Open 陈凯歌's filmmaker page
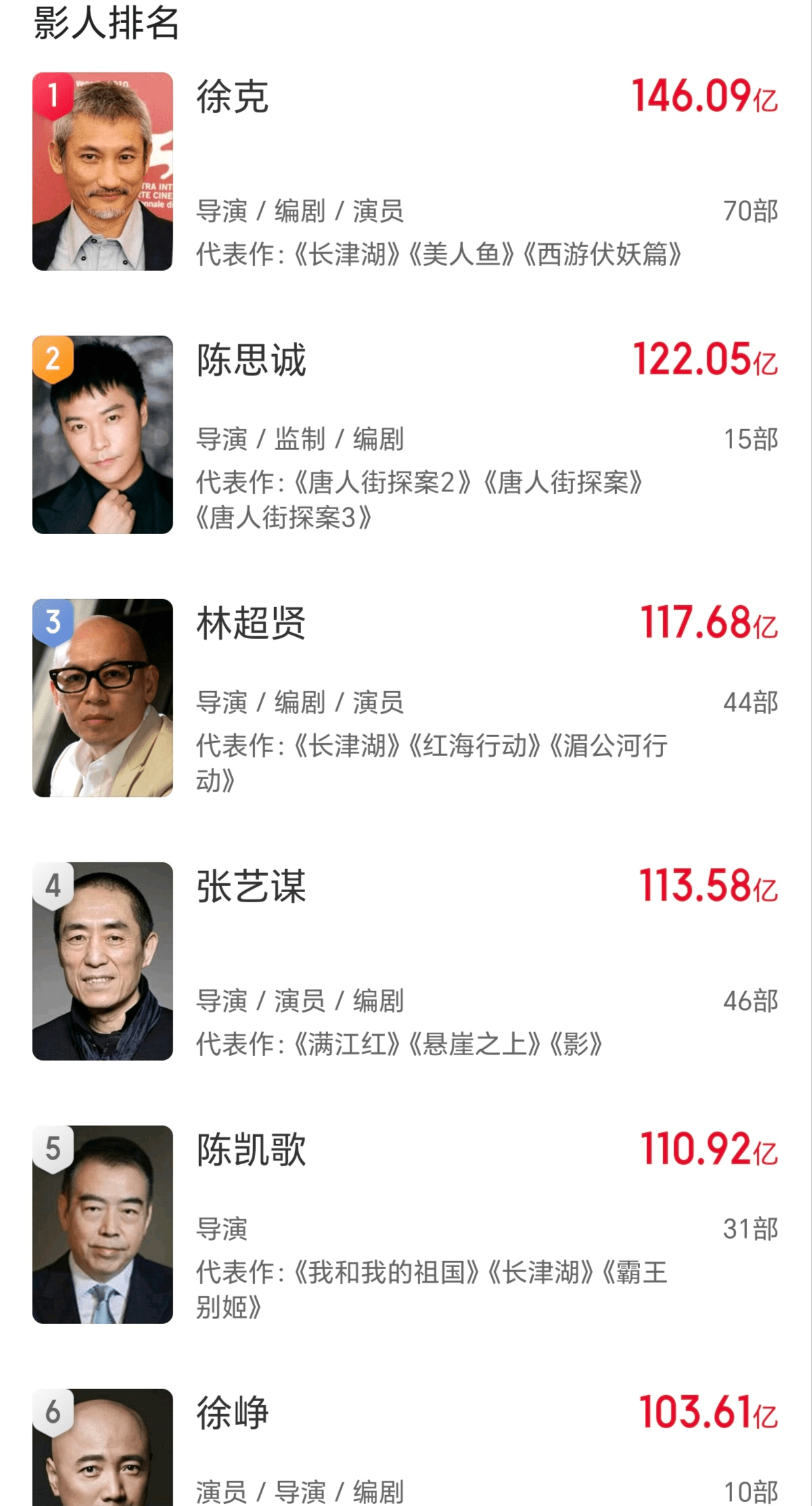This screenshot has height=1506, width=812. coord(406,1224)
